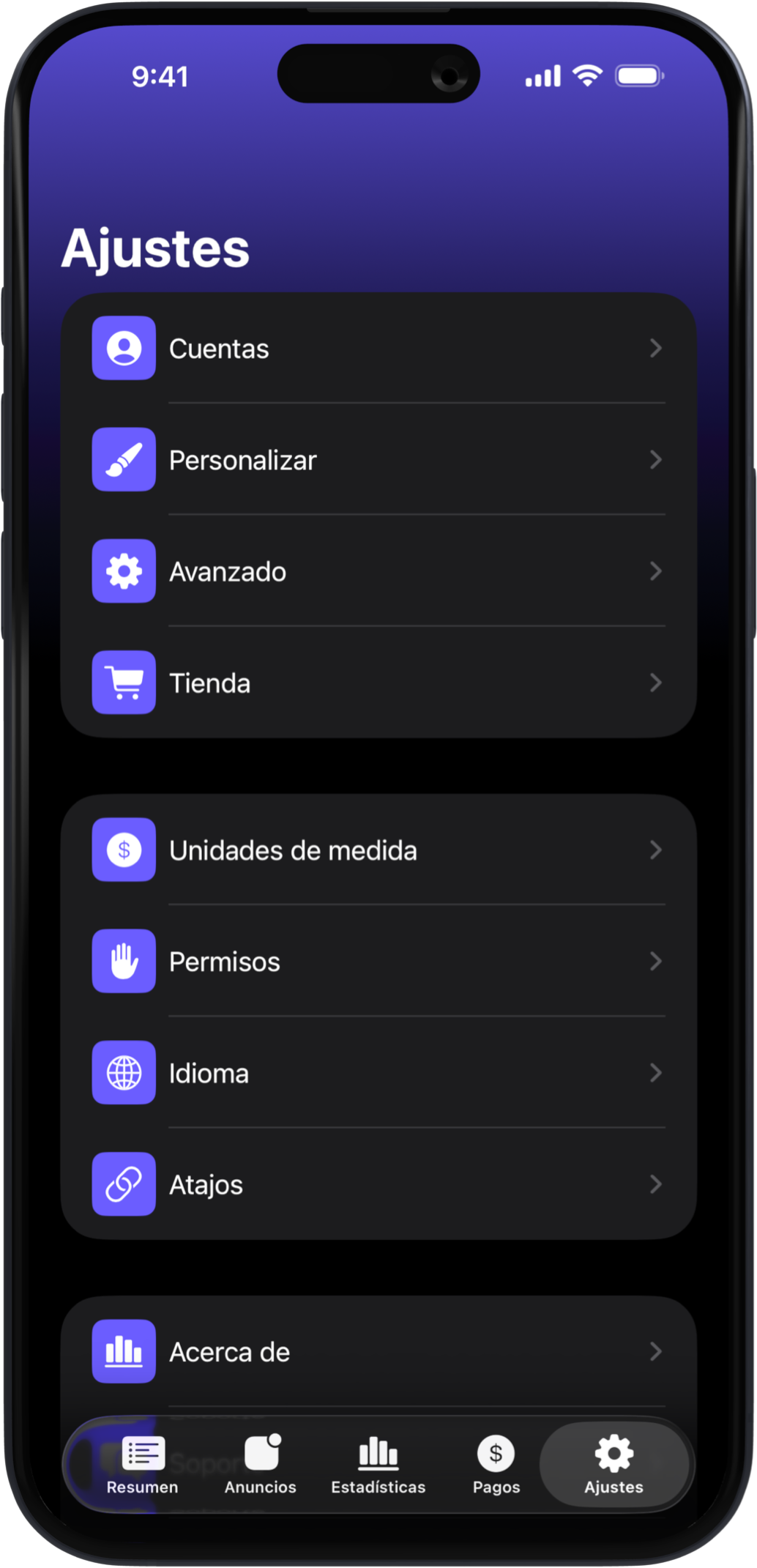Open Permisos settings
This screenshot has width=757, height=1568.
tap(378, 961)
